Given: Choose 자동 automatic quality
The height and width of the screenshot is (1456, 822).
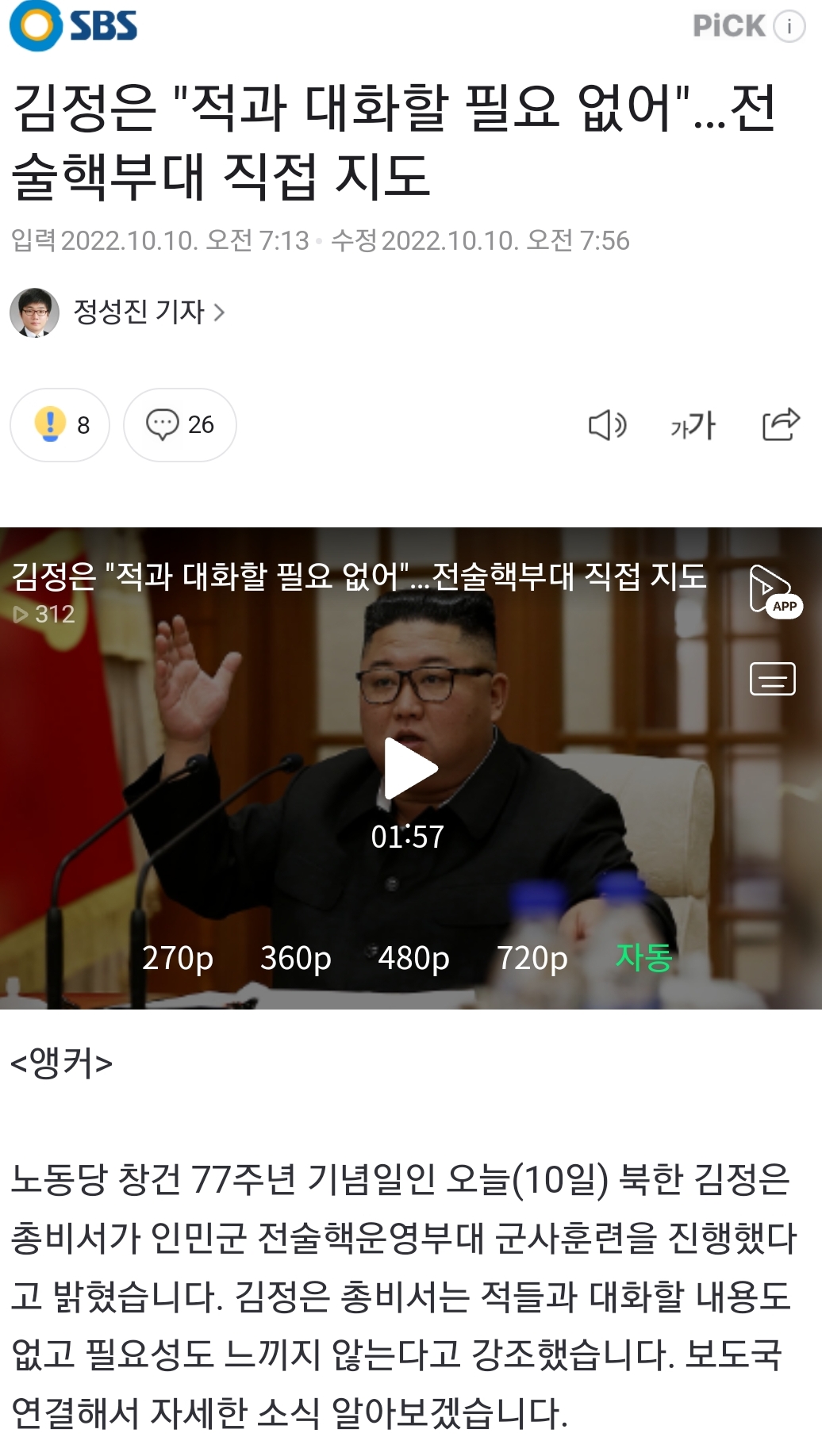Looking at the screenshot, I should [x=644, y=957].
